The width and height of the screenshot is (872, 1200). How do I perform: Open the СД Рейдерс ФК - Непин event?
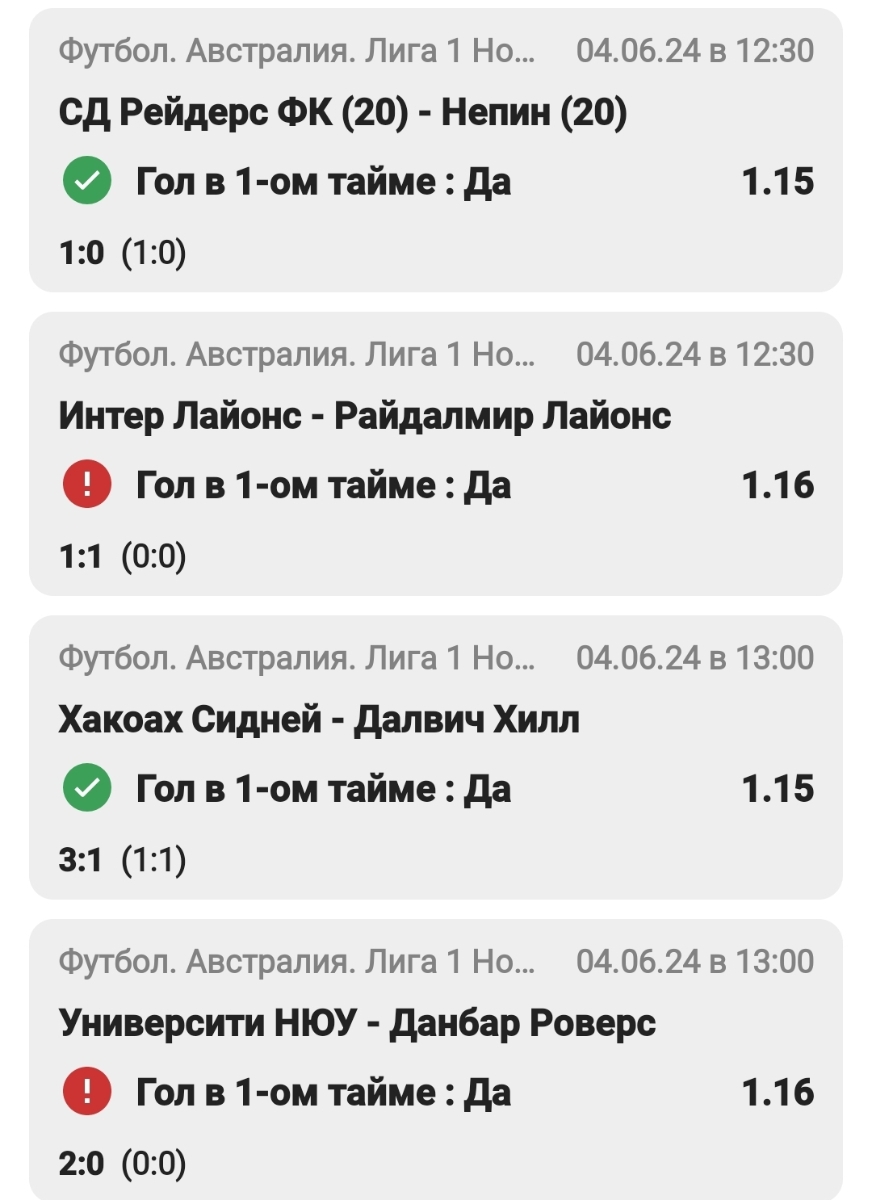(342, 114)
